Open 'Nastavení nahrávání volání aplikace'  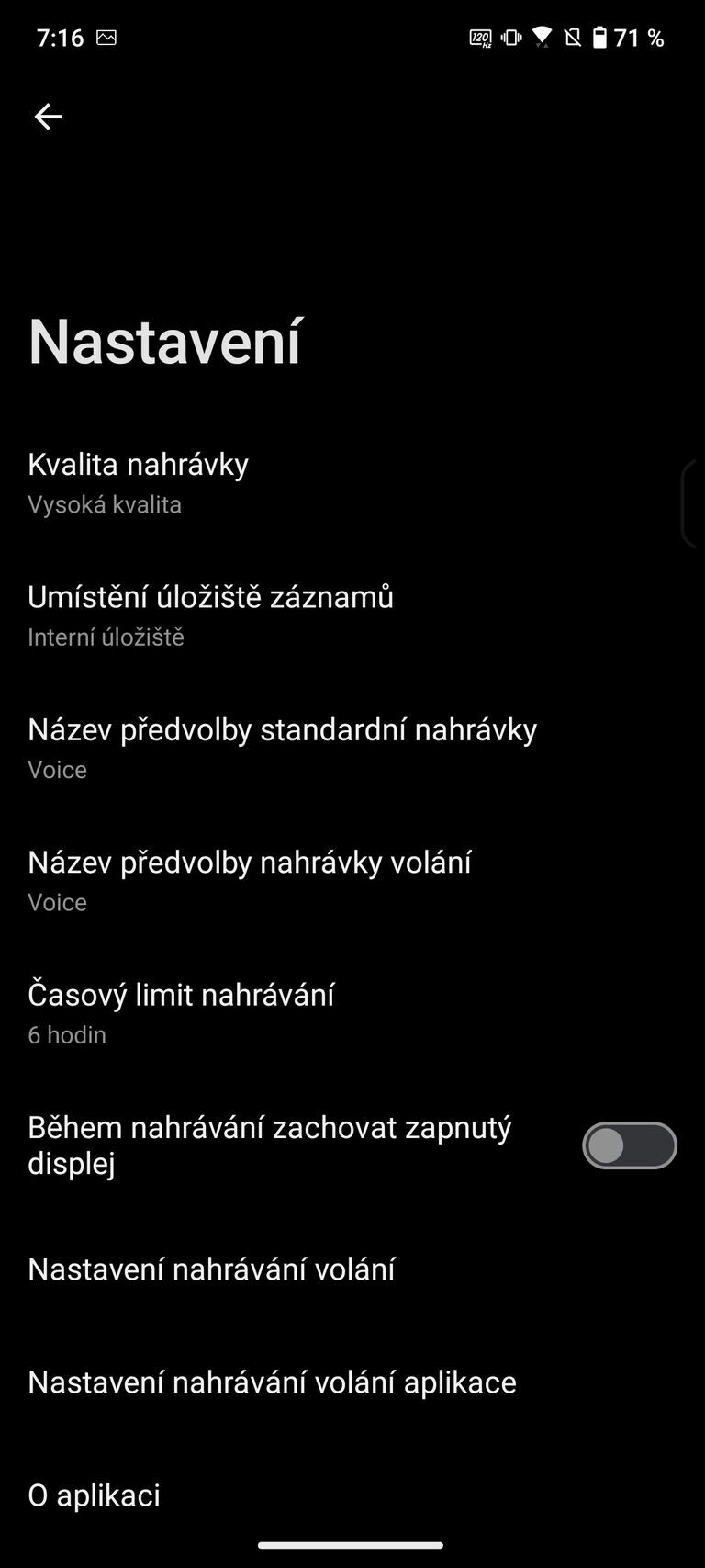point(272,1382)
